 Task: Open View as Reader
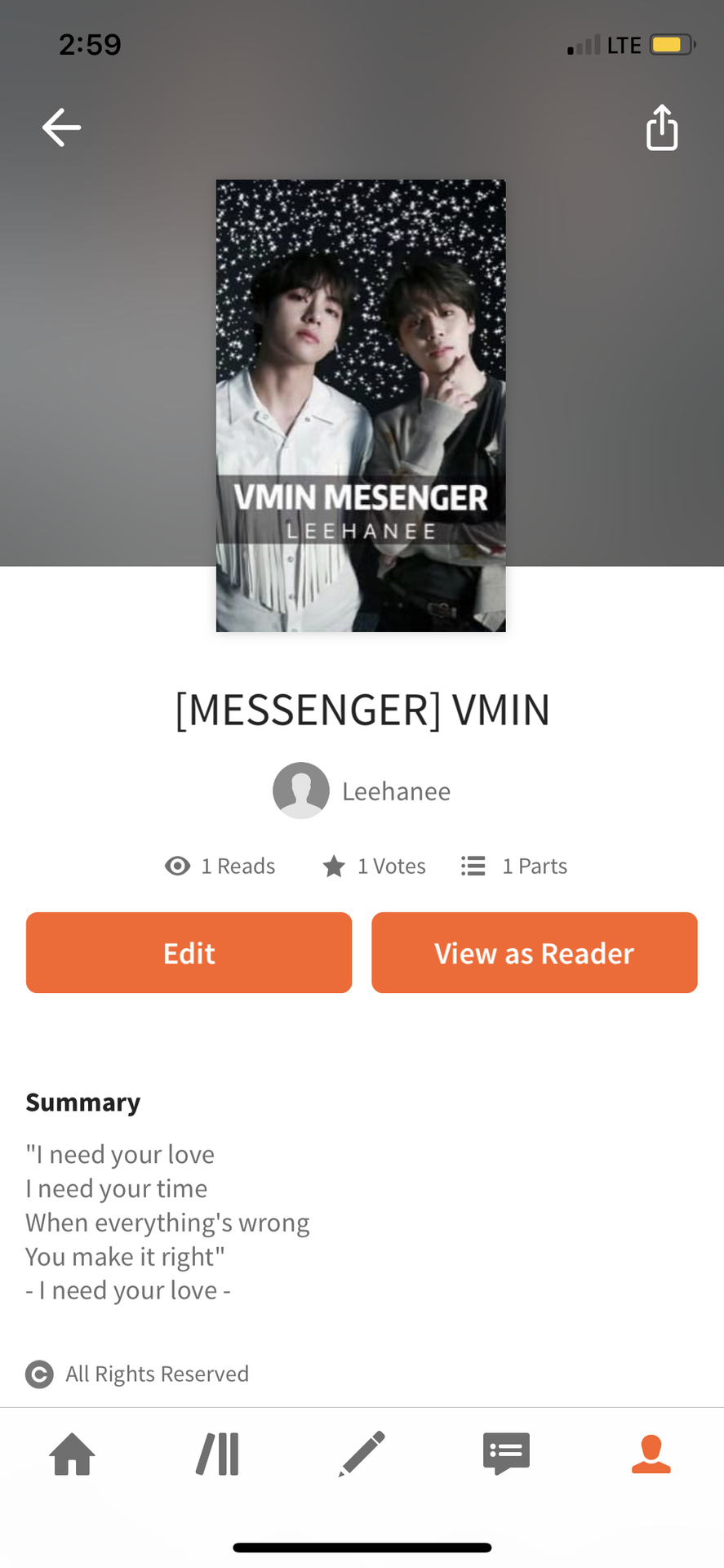click(x=534, y=952)
